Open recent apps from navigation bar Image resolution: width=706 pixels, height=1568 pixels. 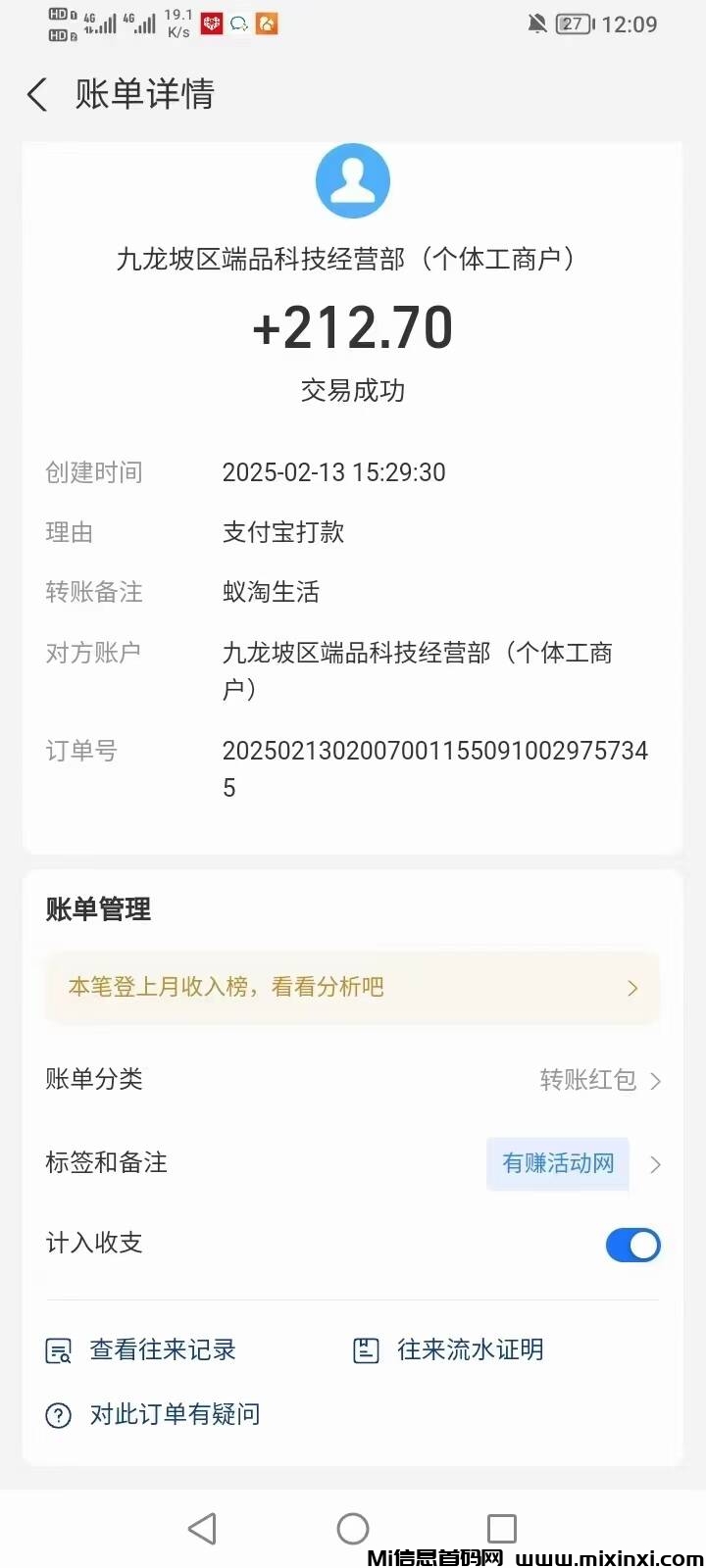coord(502,1529)
